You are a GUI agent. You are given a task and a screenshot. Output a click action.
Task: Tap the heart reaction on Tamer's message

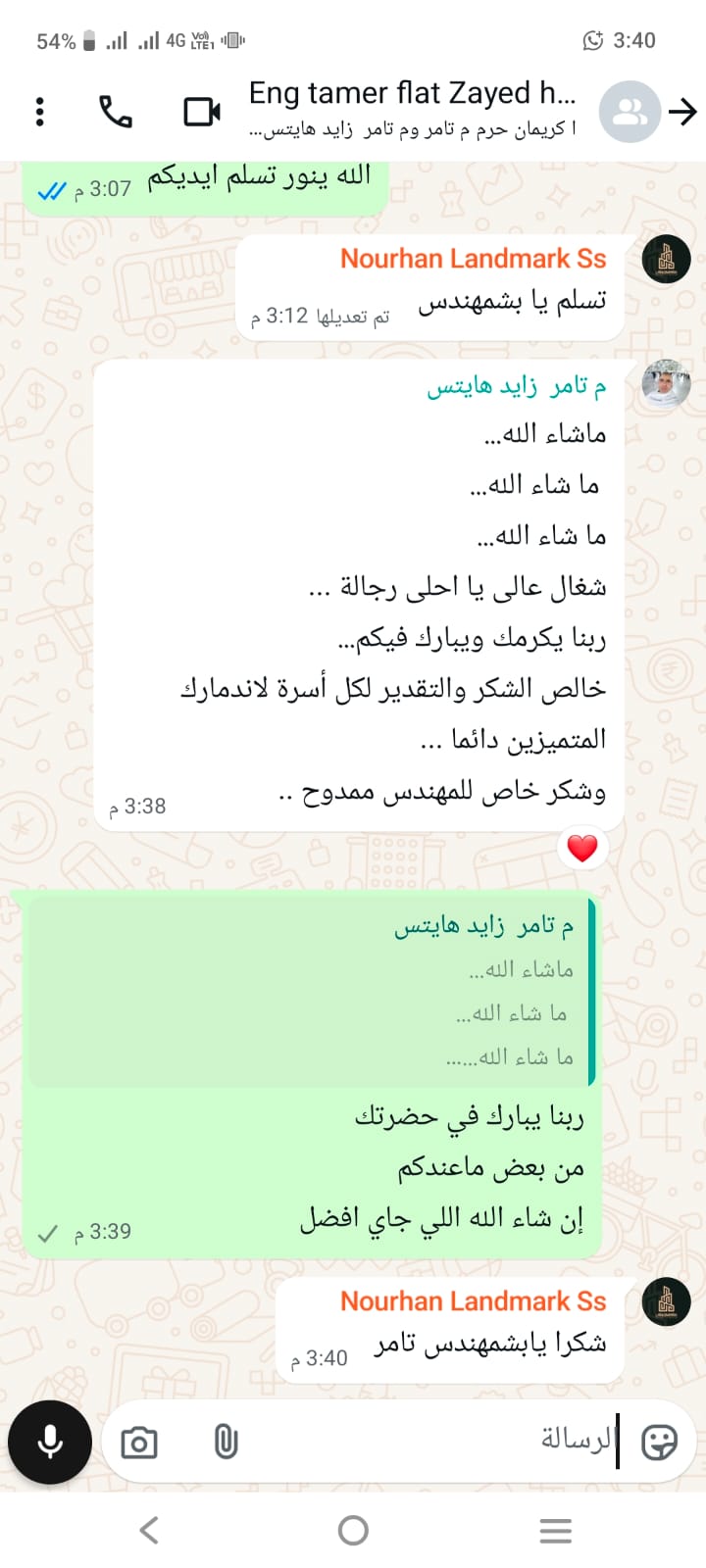point(582,848)
